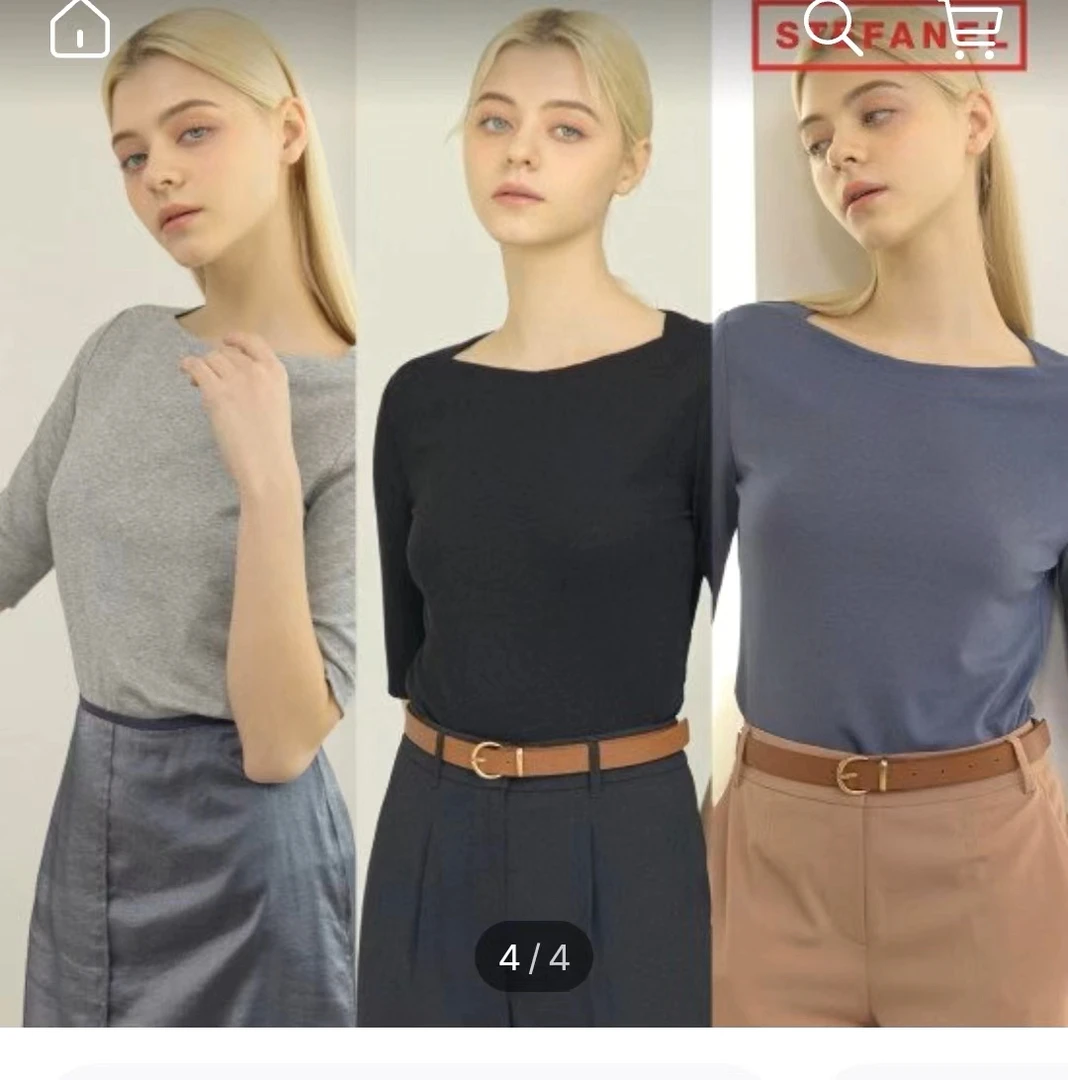The height and width of the screenshot is (1080, 1068).
Task: Open the shopping cart
Action: point(971,28)
